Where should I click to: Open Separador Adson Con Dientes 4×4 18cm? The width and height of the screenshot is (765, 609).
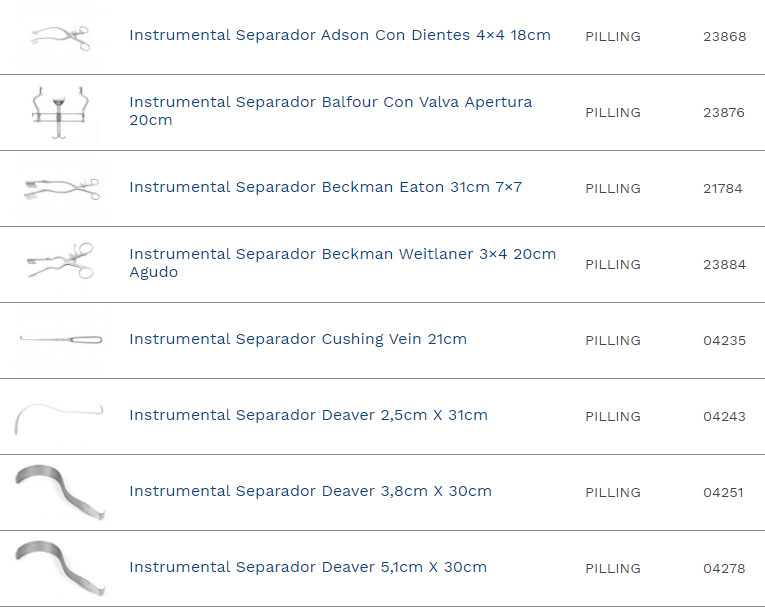[339, 35]
